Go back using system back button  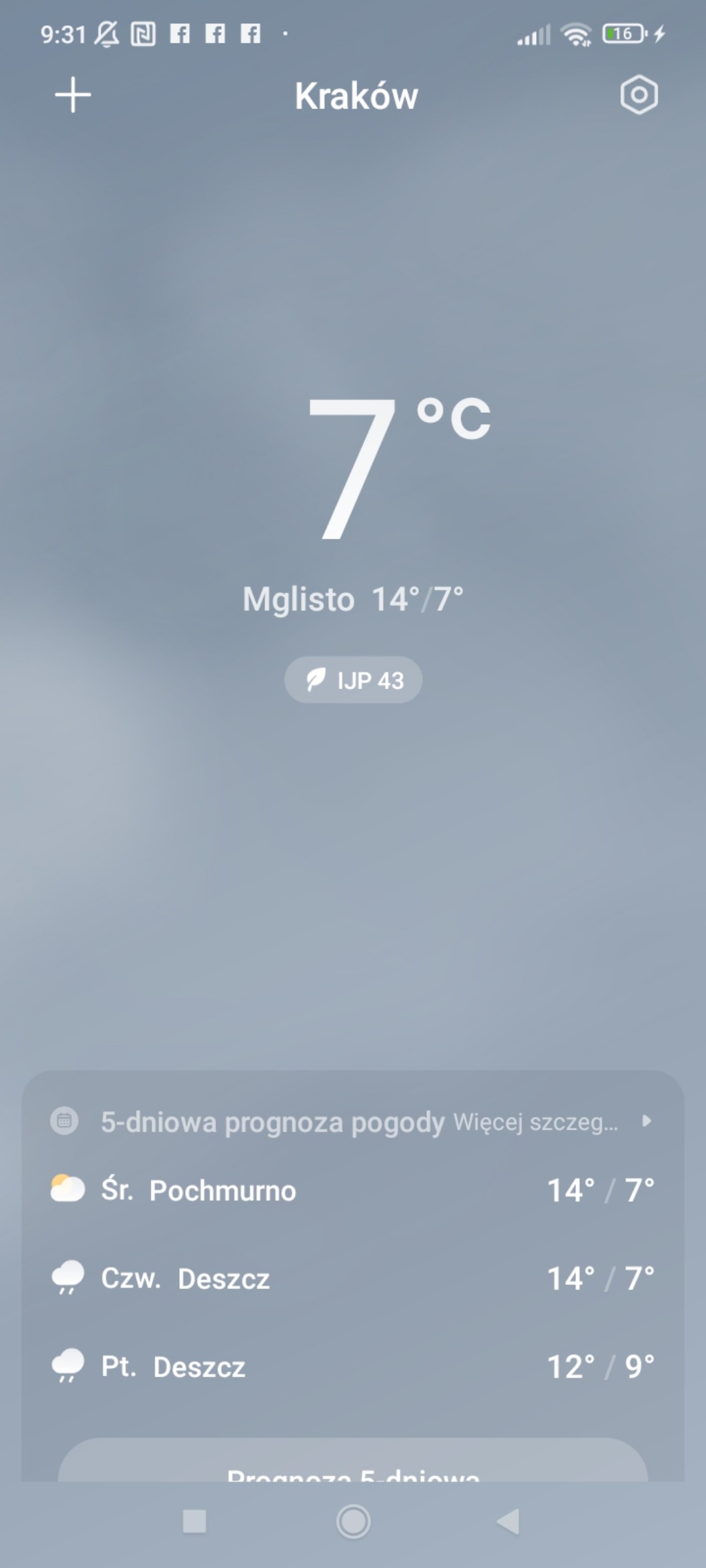(x=509, y=1521)
